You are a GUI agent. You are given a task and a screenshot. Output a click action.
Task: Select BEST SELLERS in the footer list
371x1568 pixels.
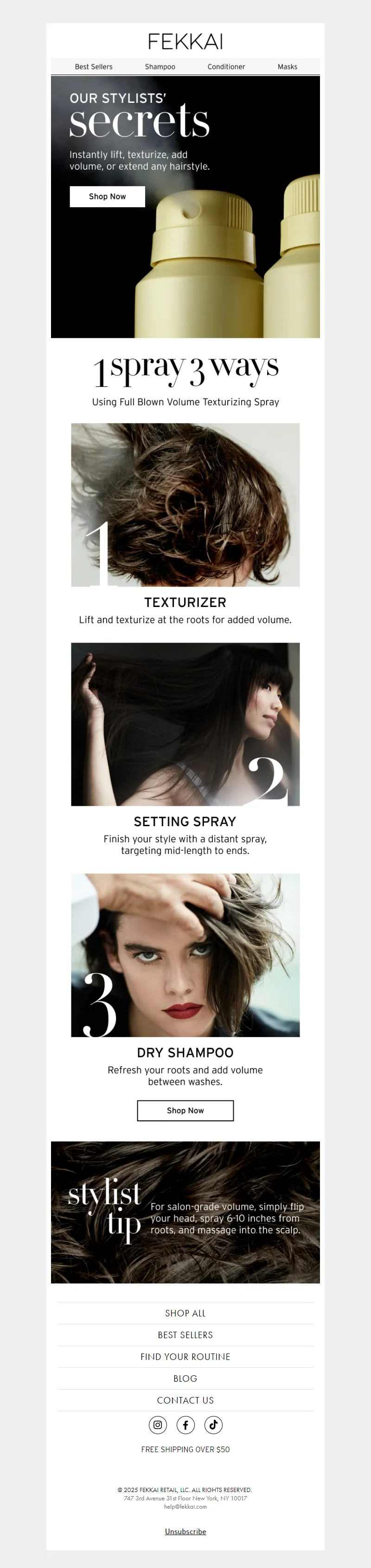(185, 1335)
